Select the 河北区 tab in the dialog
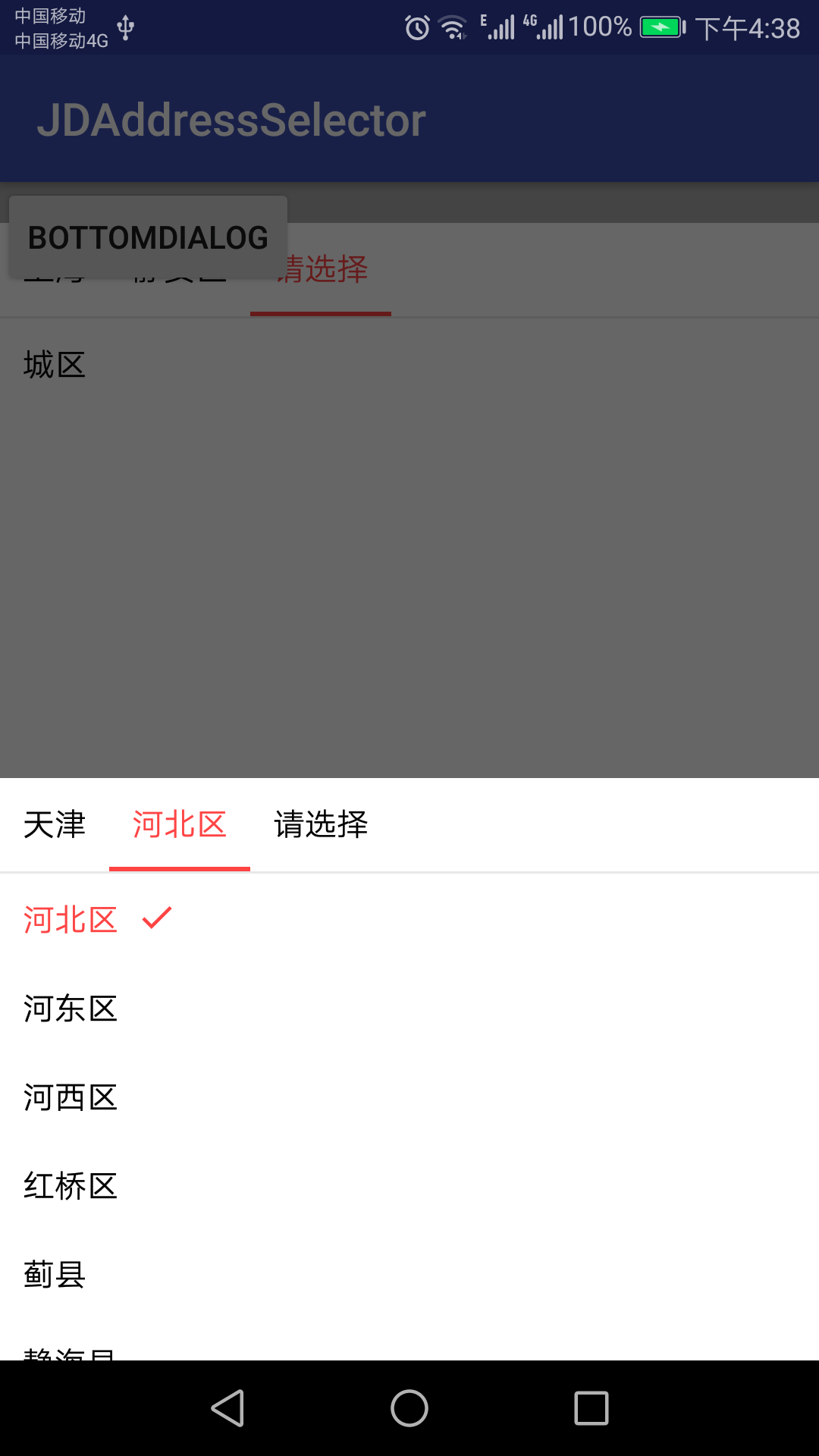Screen dimensions: 819x1456 180,824
